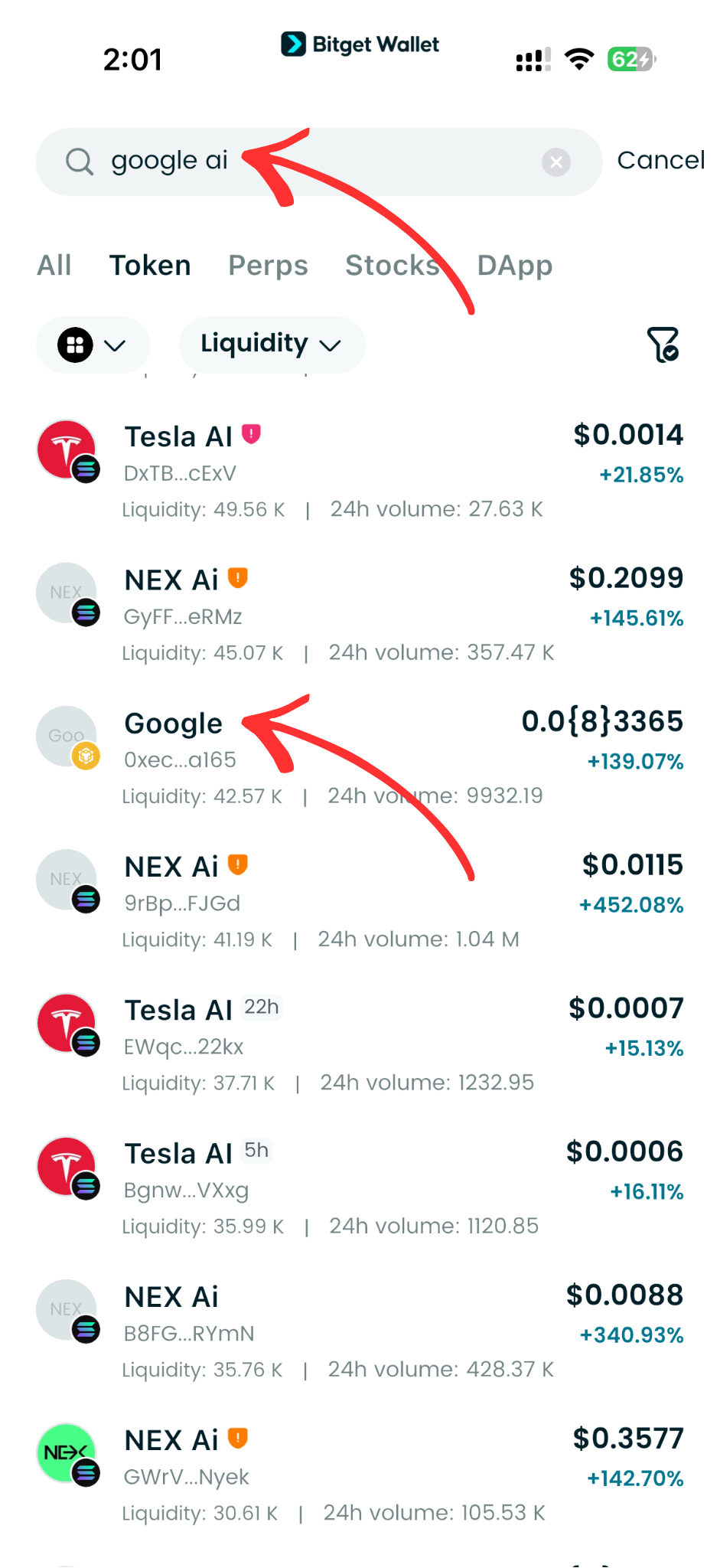Click the search magnifier icon

tap(80, 162)
